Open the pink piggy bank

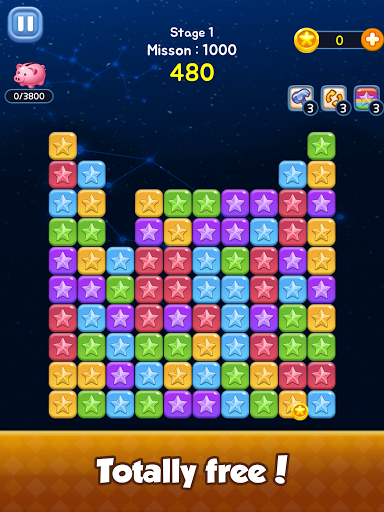30,75
